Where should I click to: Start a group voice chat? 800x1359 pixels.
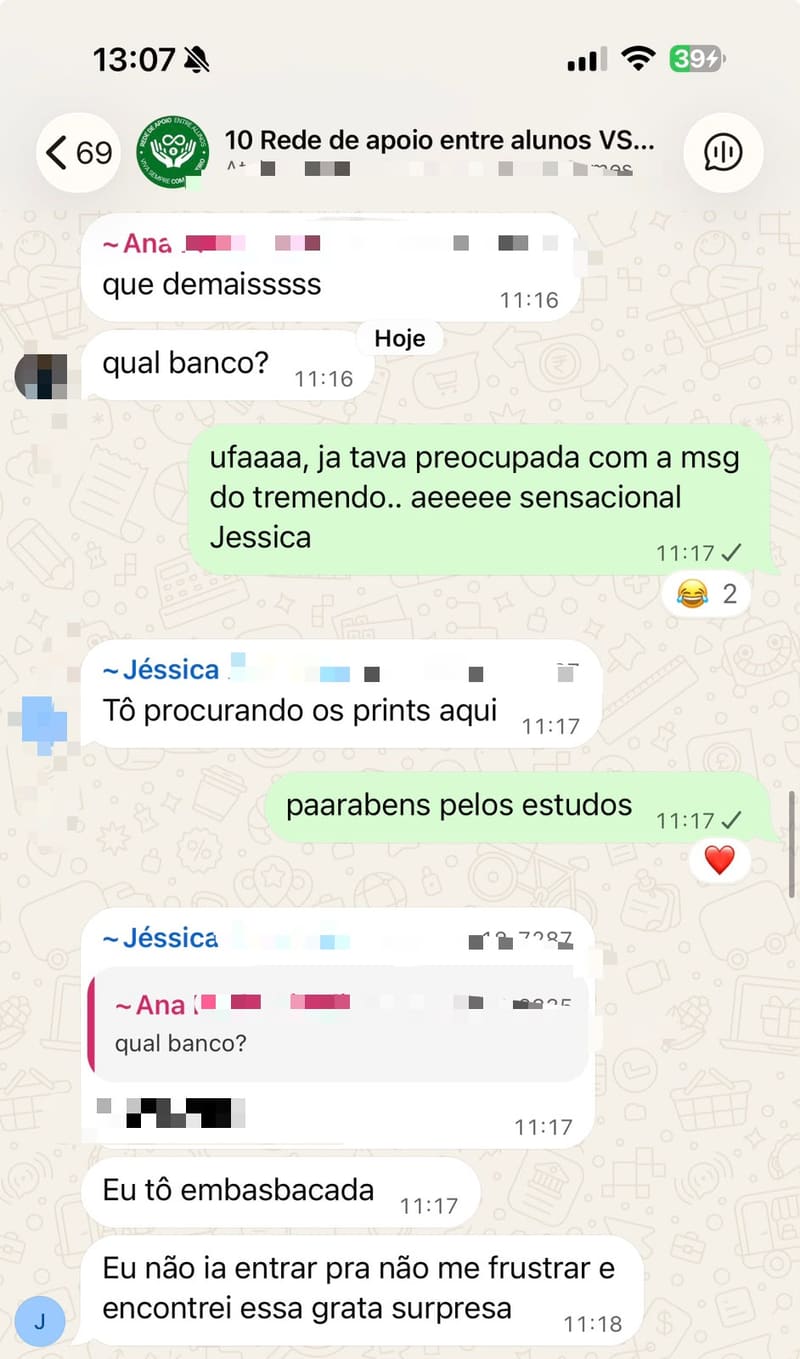click(x=724, y=153)
